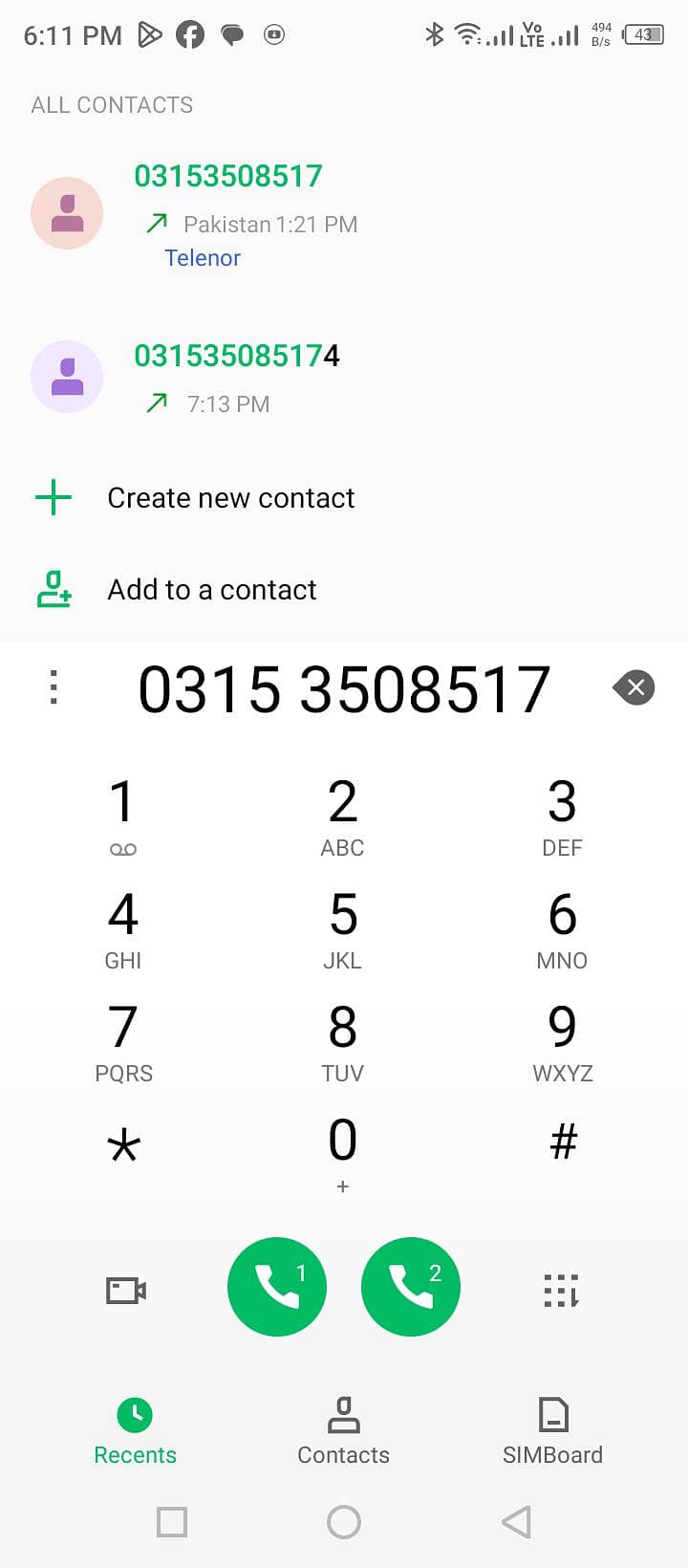Viewport: 688px width, 1568px height.
Task: Switch to the Recents tab
Action: 135,1431
